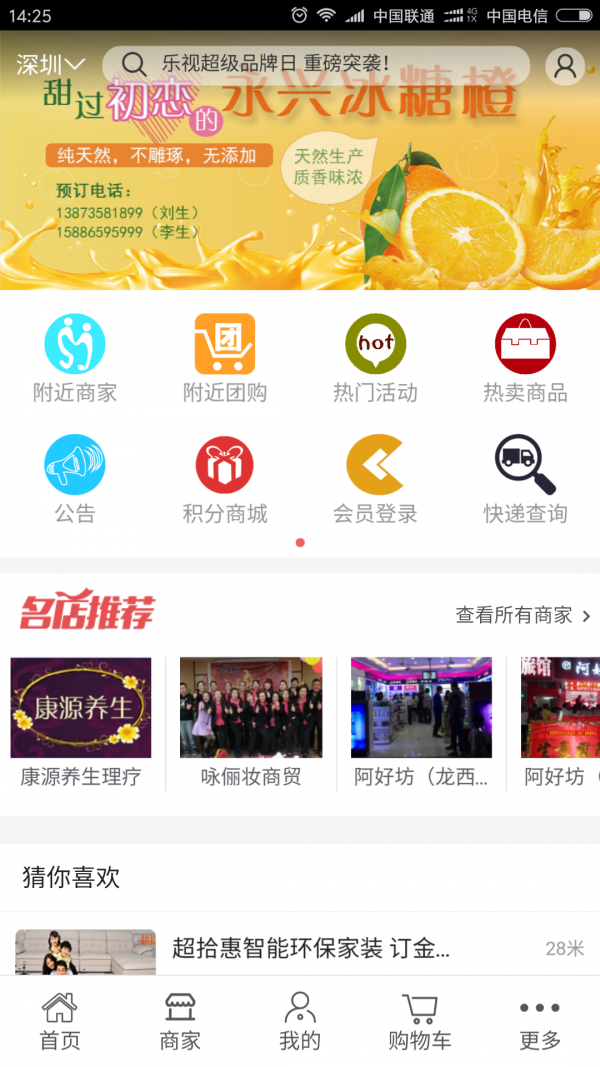Open the user profile icon

pos(565,66)
